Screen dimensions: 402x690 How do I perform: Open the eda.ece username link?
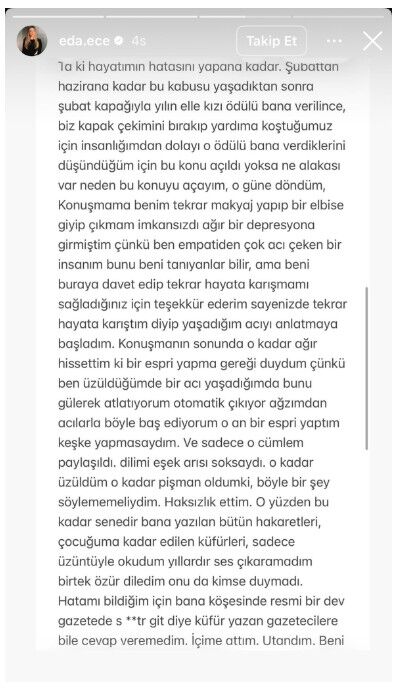tap(84, 41)
